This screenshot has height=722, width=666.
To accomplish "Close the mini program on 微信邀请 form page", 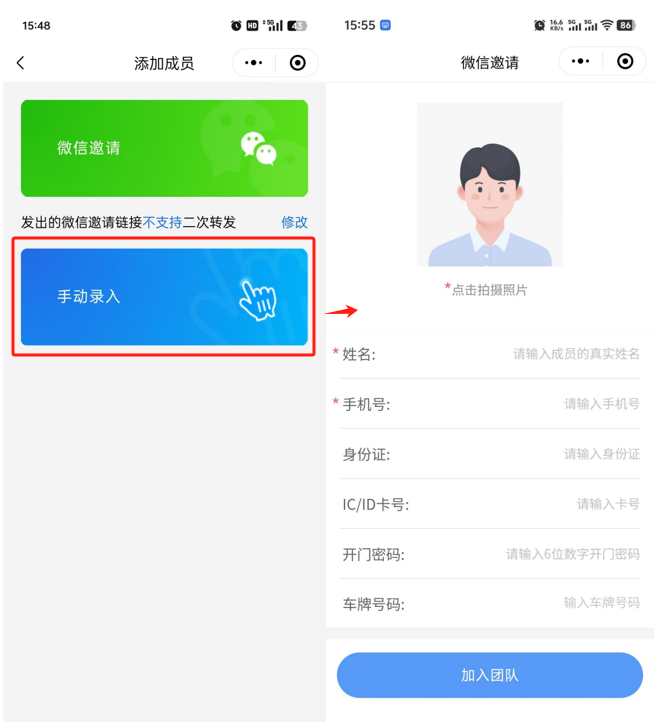I will [625, 62].
